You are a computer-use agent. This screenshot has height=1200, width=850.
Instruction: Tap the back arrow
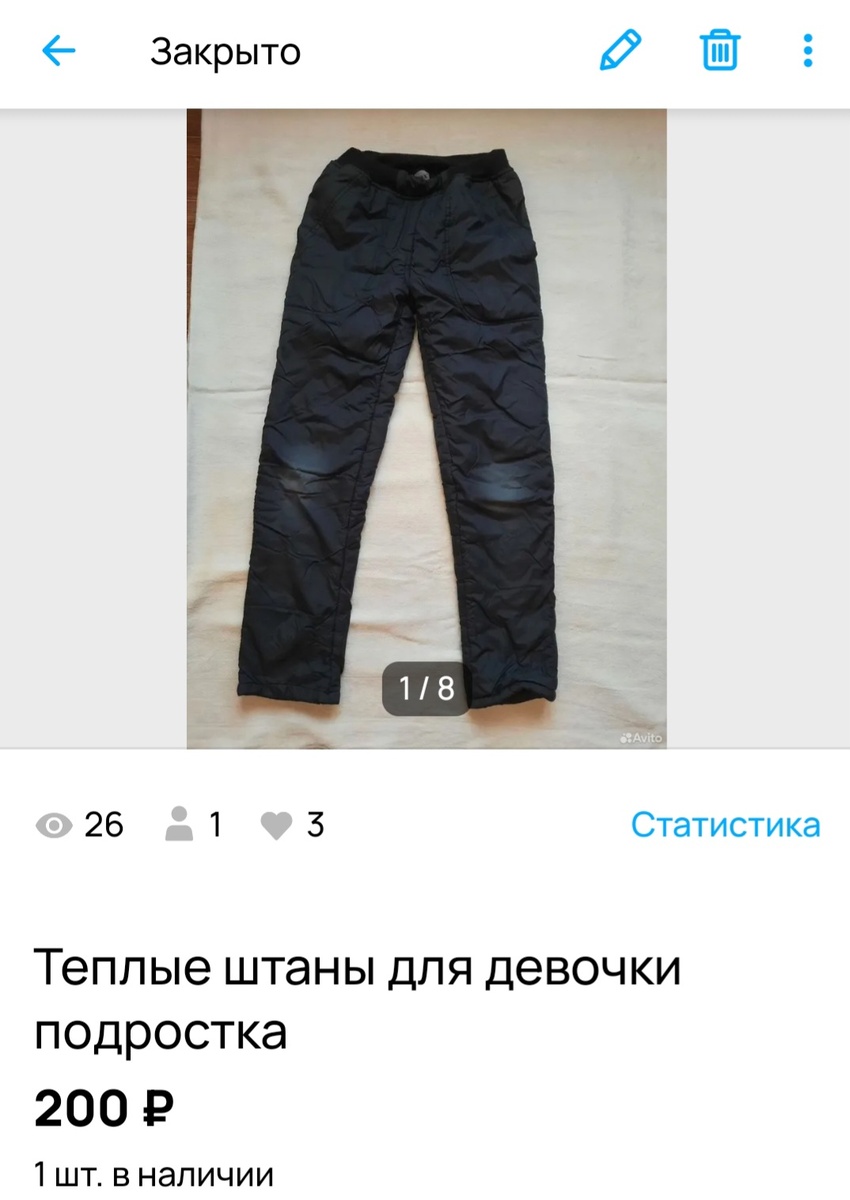click(58, 51)
